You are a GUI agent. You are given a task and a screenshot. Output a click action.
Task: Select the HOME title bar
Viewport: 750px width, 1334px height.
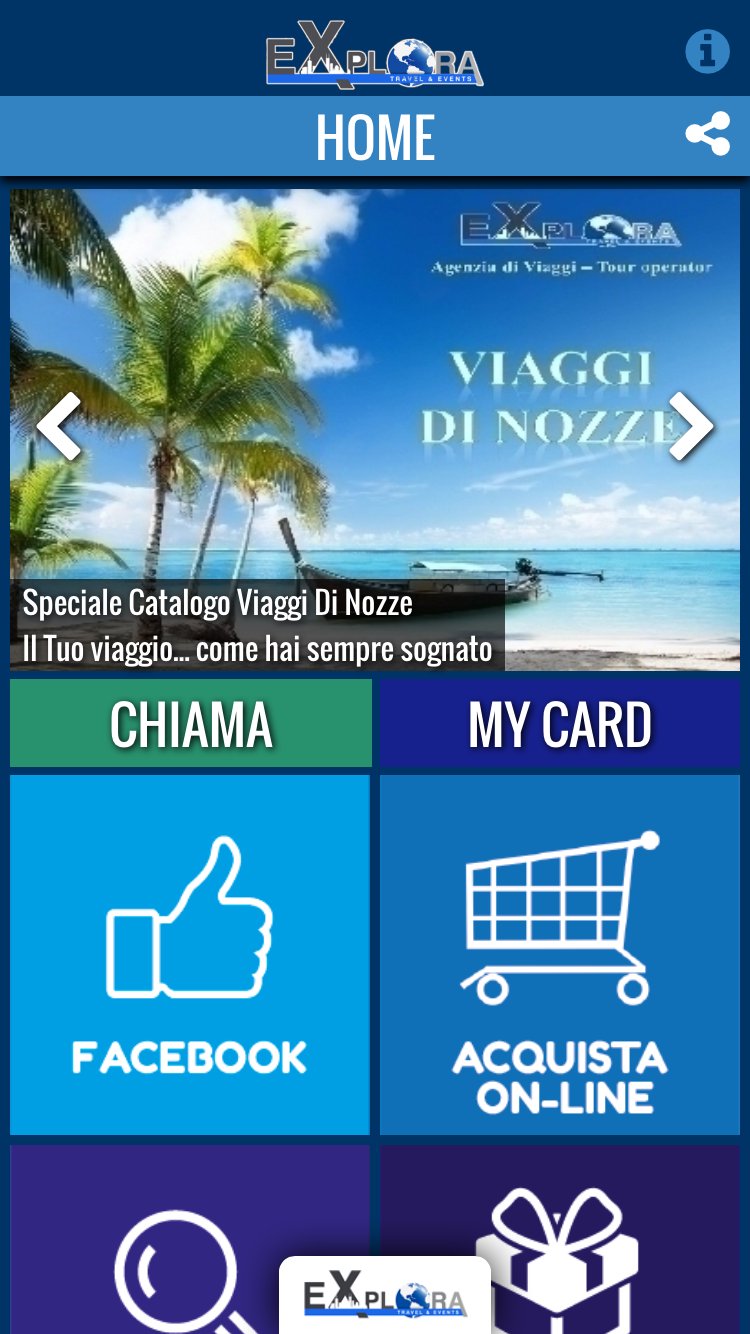click(374, 136)
